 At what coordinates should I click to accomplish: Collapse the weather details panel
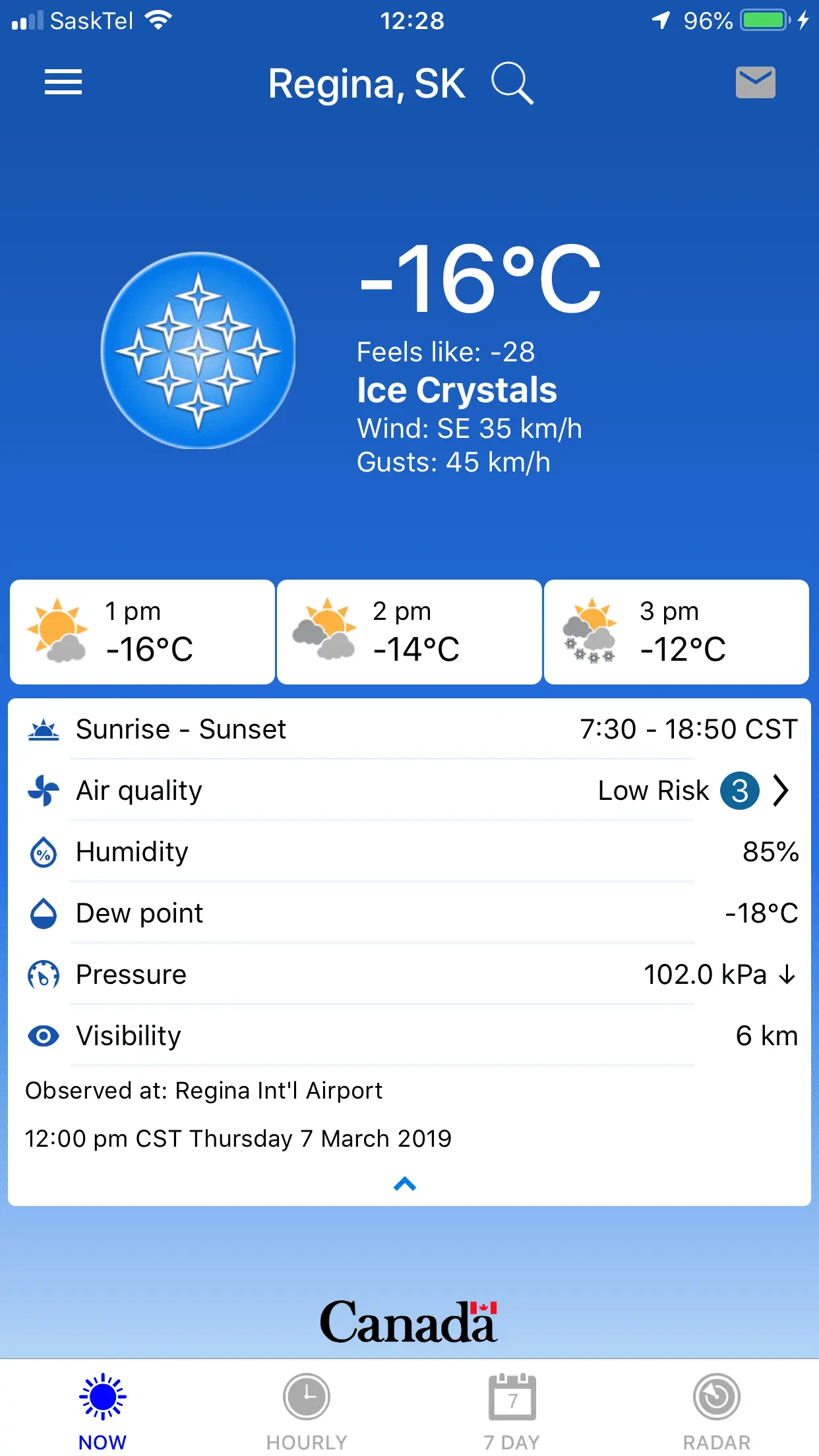point(405,1184)
